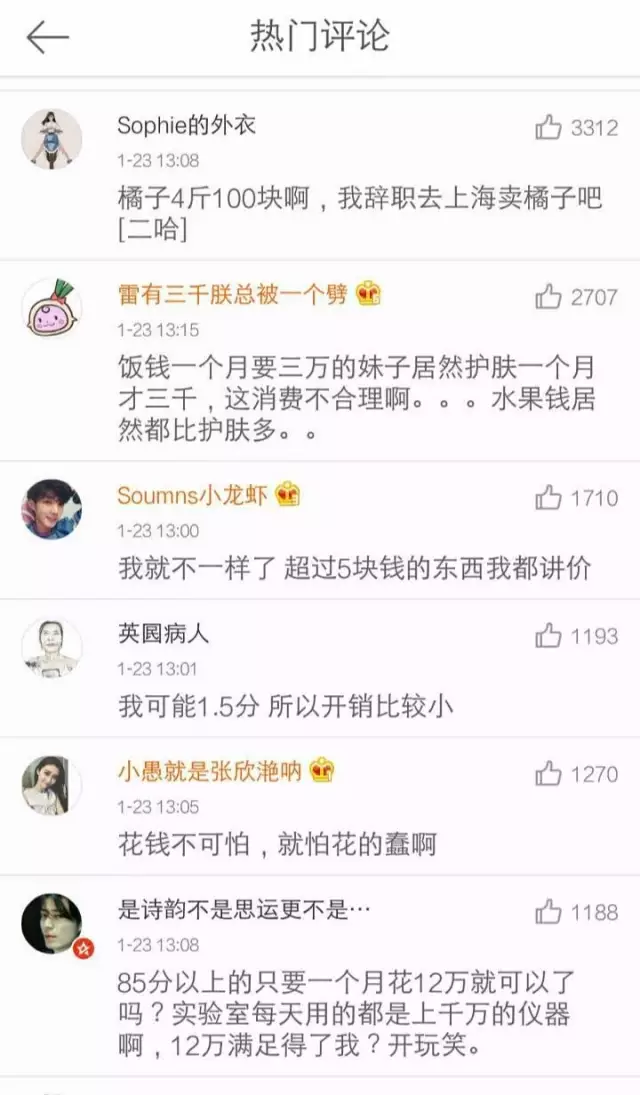Viewport: 640px width, 1095px height.
Task: Tap 英國病人's avatar
Action: click(x=51, y=647)
